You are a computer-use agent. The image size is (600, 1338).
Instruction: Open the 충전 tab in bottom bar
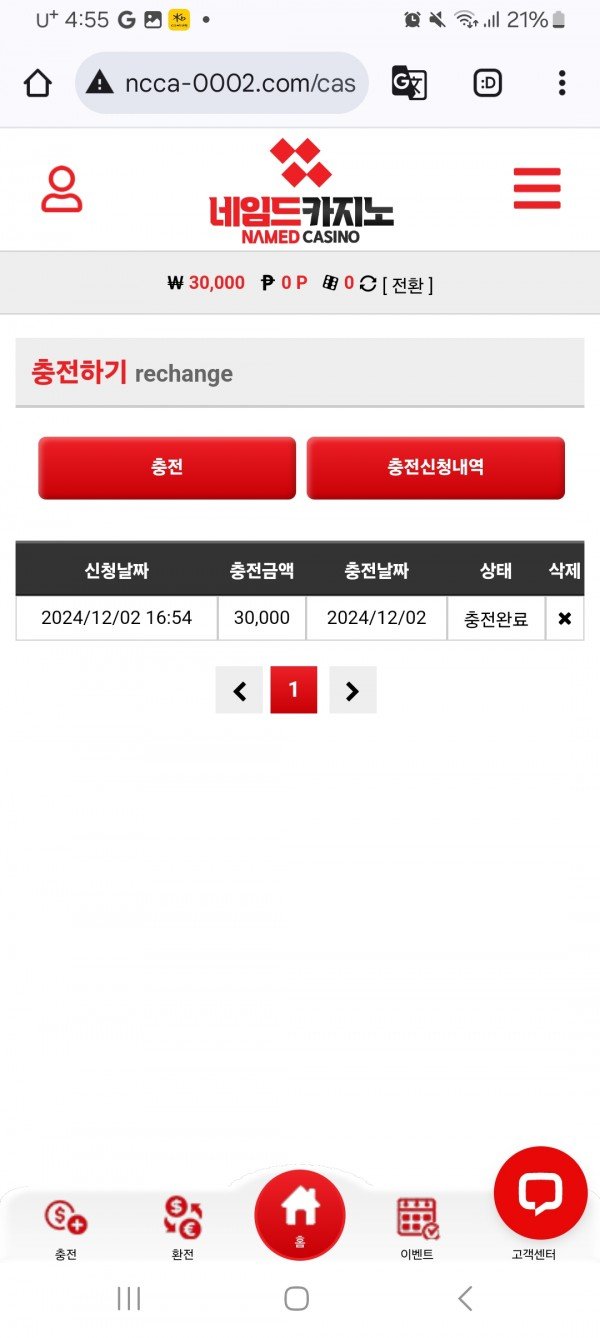click(x=66, y=1227)
